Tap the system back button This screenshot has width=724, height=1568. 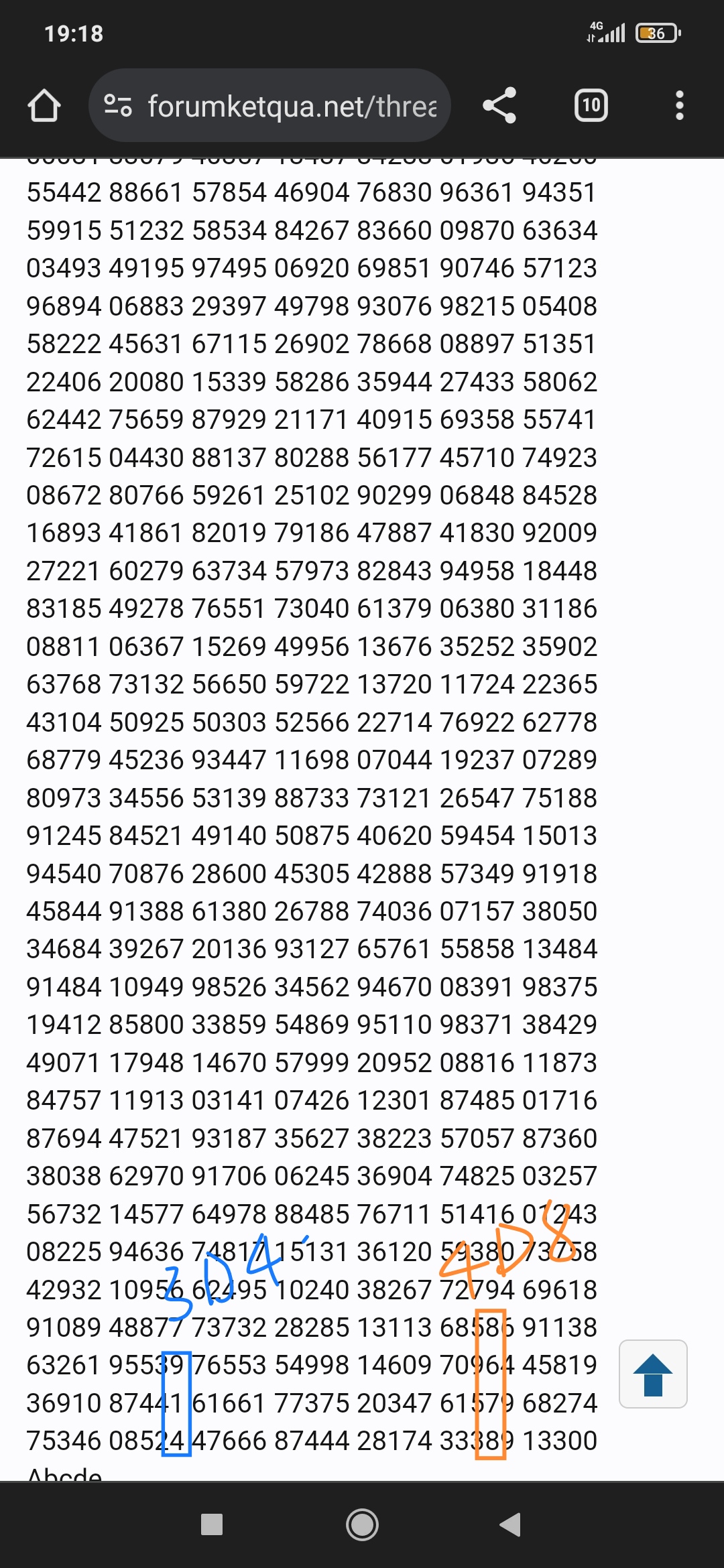pos(510,1524)
